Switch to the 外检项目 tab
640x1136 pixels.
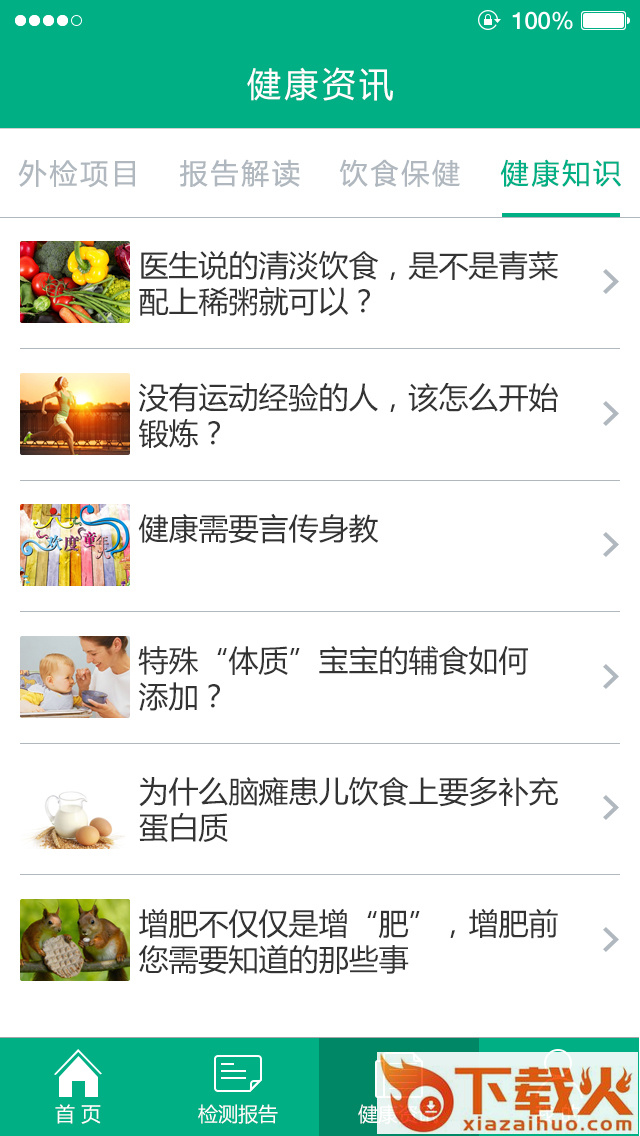(x=78, y=174)
